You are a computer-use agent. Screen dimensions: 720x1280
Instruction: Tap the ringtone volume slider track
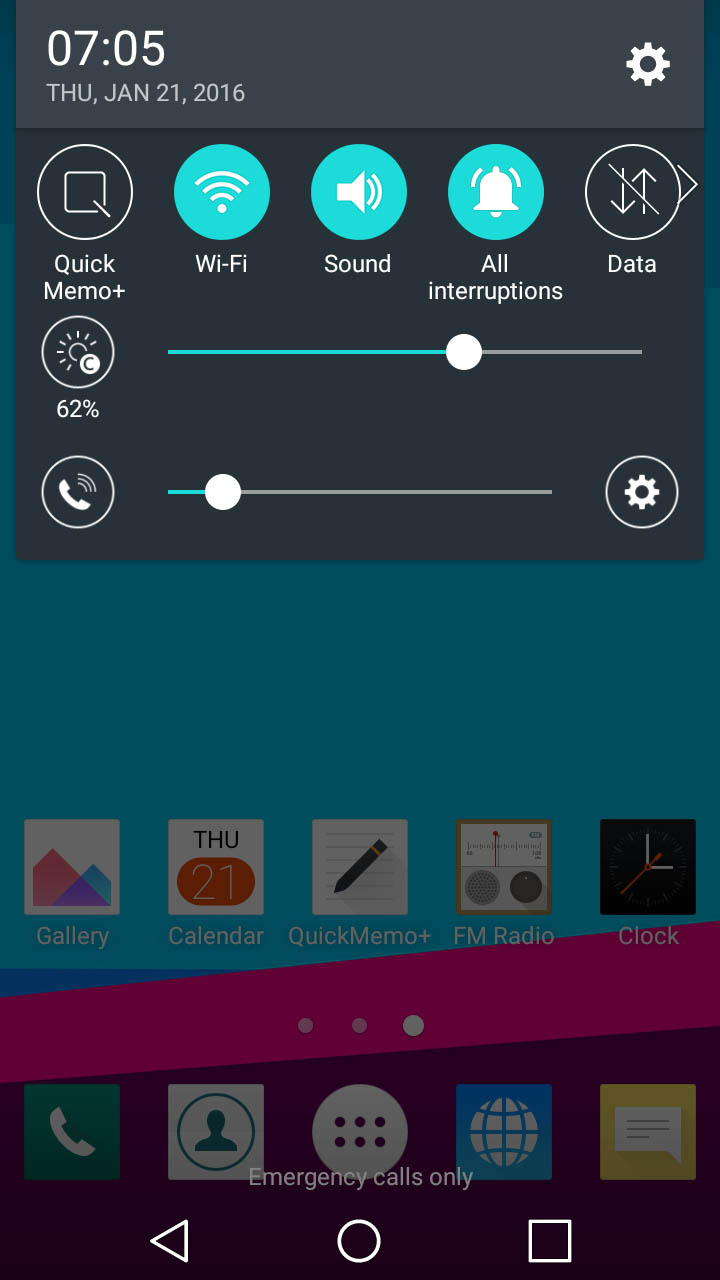(359, 492)
